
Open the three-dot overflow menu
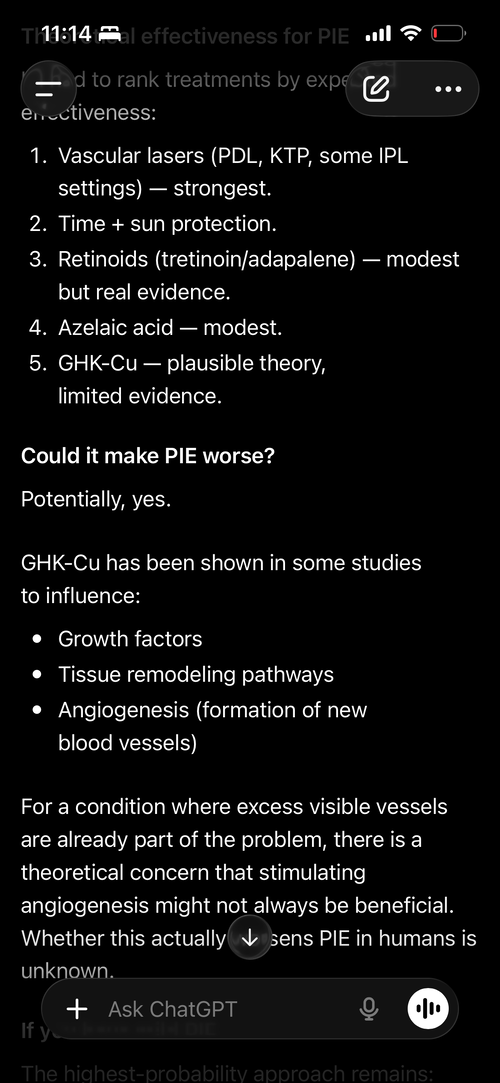[x=448, y=89]
